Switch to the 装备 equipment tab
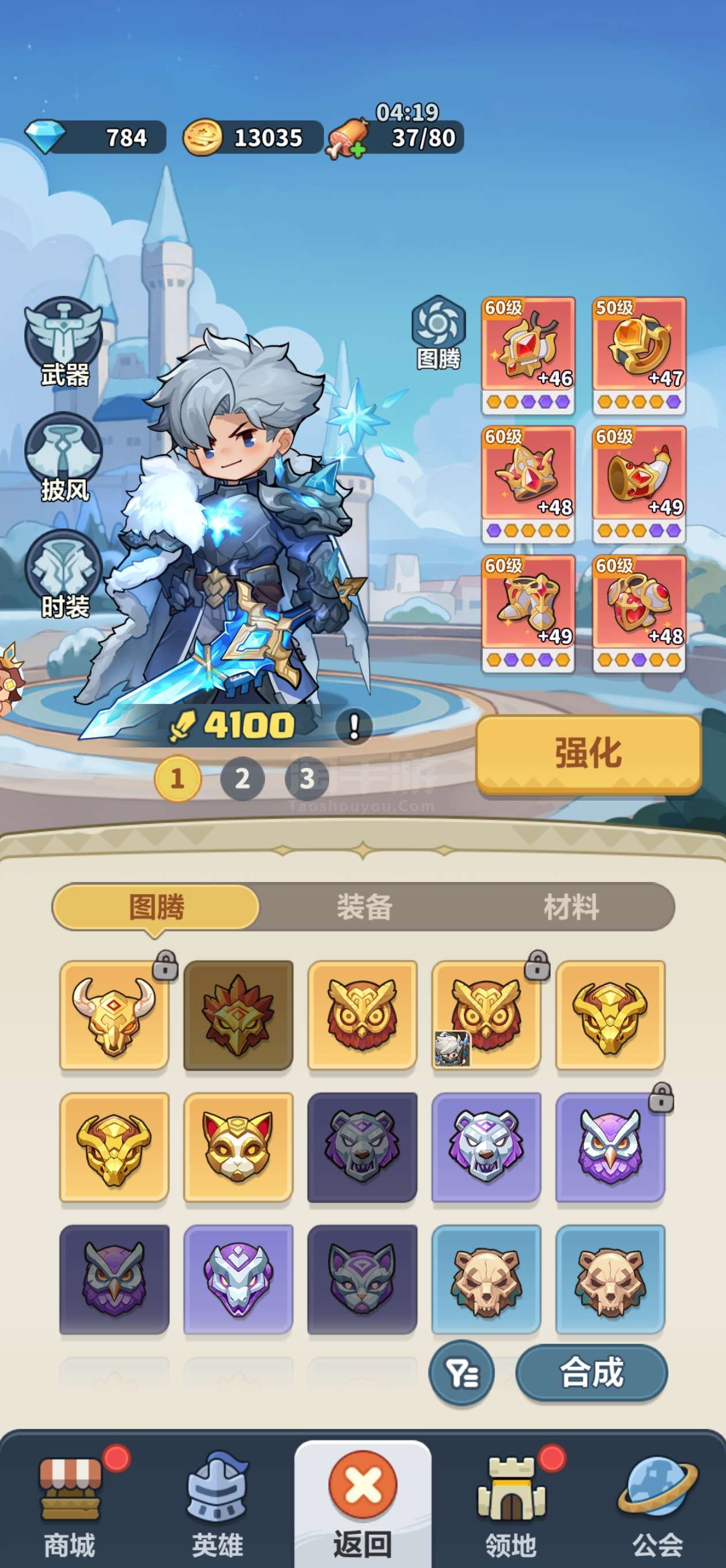726x1568 pixels. coord(364,907)
